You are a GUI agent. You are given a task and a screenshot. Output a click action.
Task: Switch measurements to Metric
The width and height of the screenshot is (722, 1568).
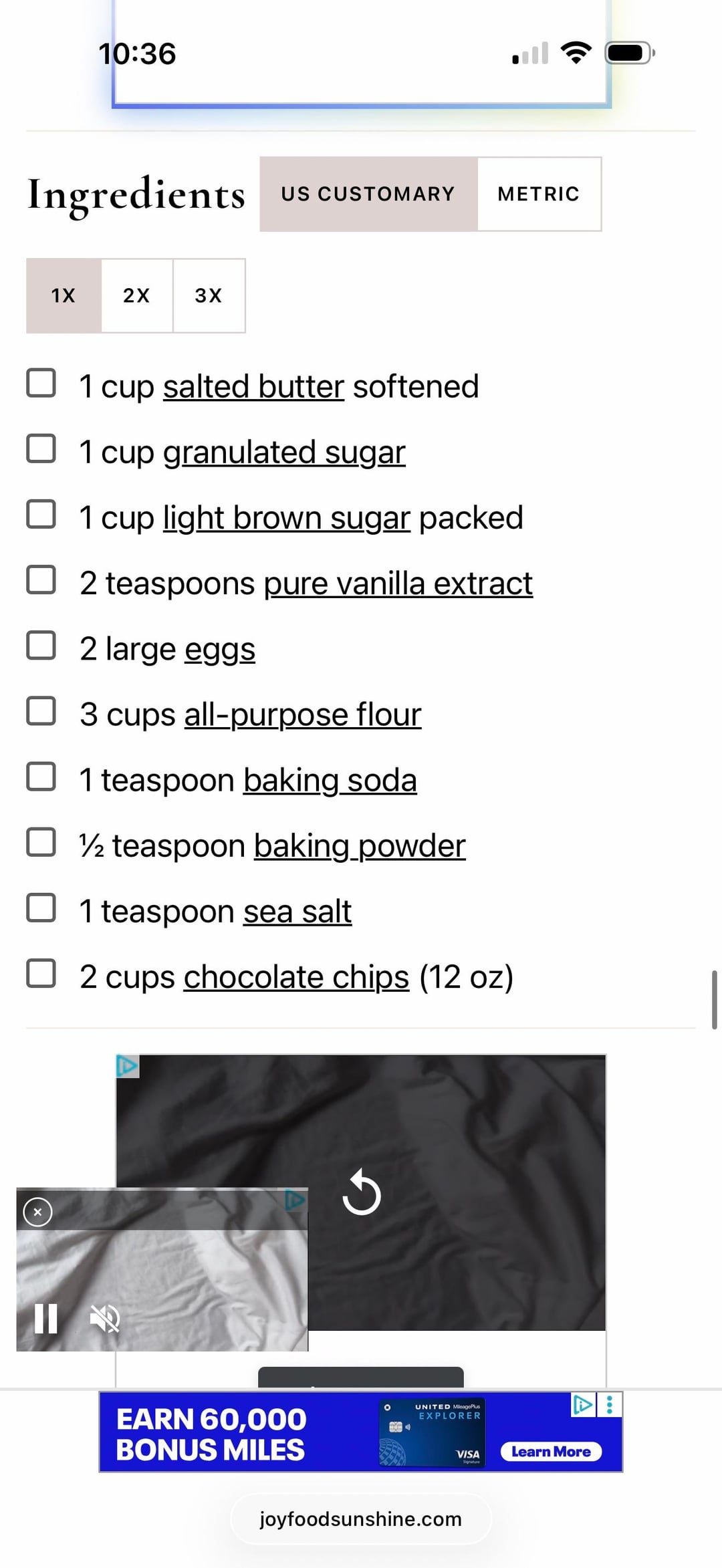pyautogui.click(x=539, y=194)
